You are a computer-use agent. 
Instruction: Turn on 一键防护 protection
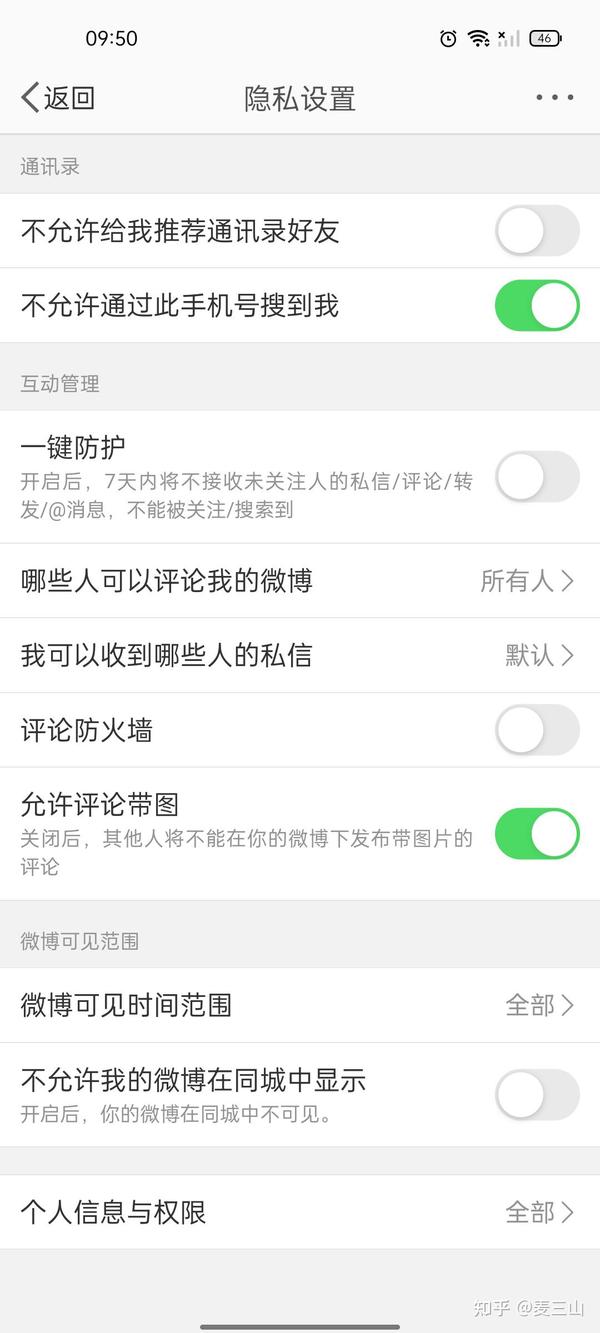[537, 476]
